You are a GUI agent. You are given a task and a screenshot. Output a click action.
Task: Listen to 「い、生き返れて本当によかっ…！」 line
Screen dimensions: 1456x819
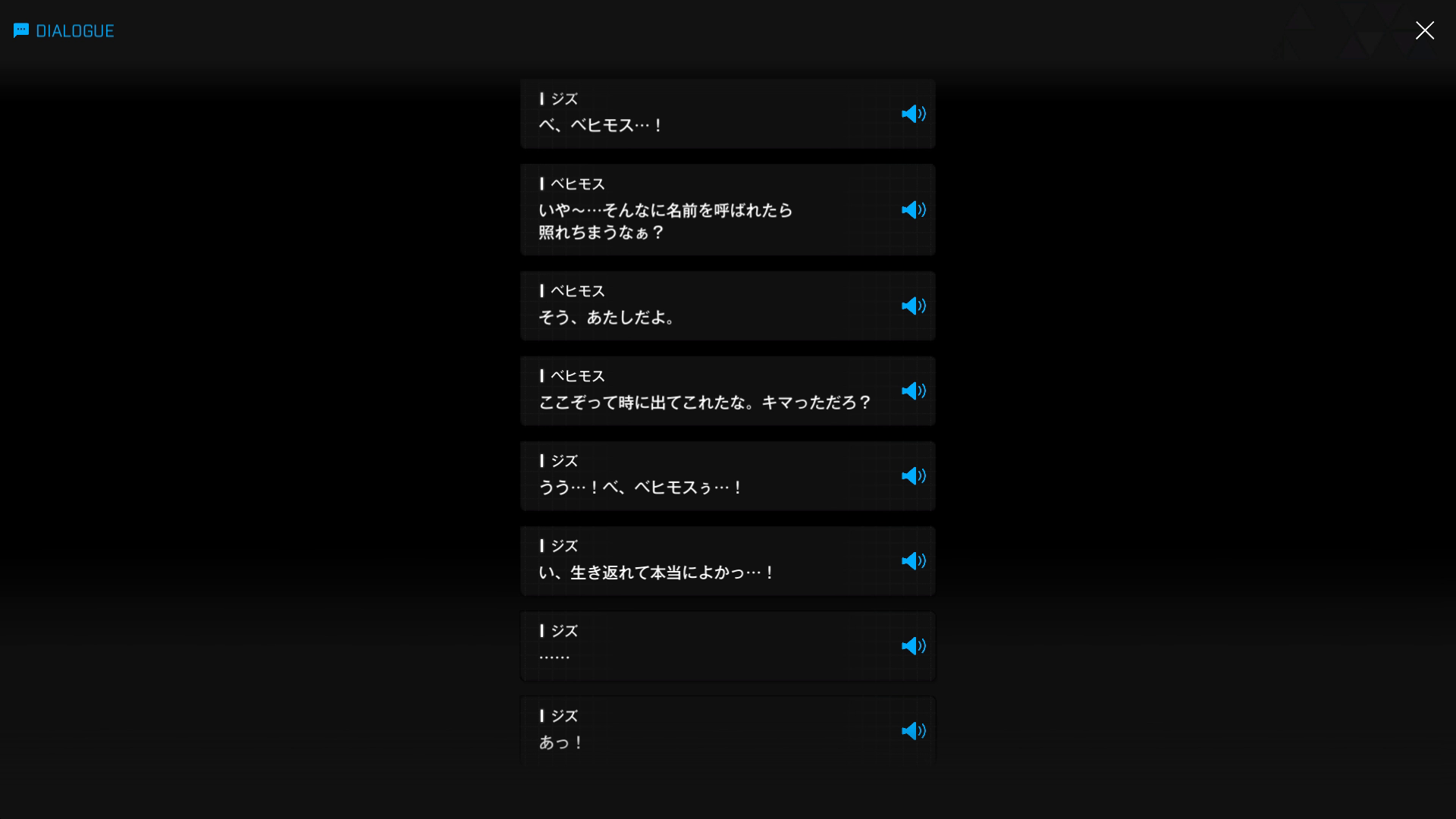point(913,560)
